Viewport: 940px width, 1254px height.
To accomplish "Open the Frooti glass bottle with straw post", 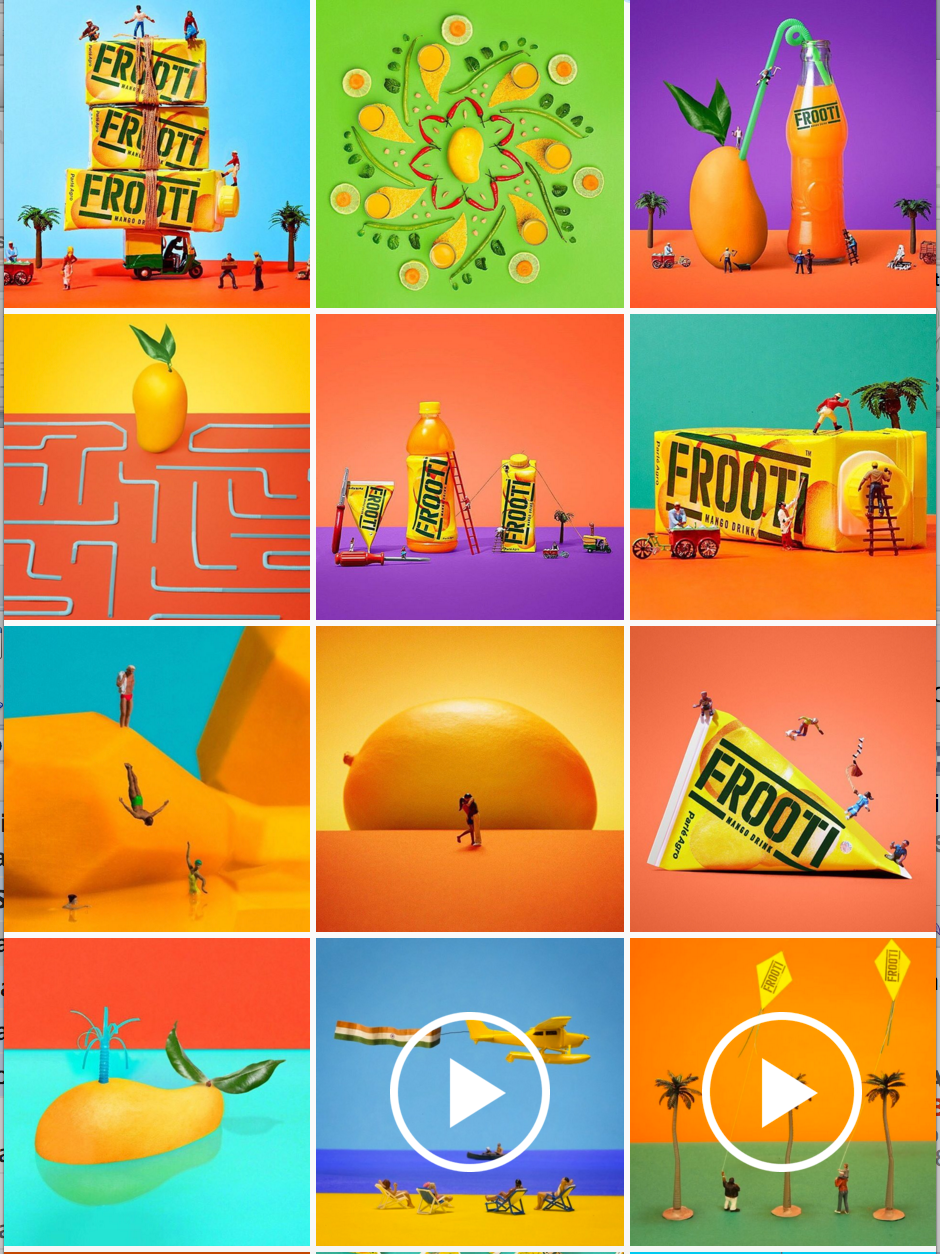I will (x=782, y=154).
